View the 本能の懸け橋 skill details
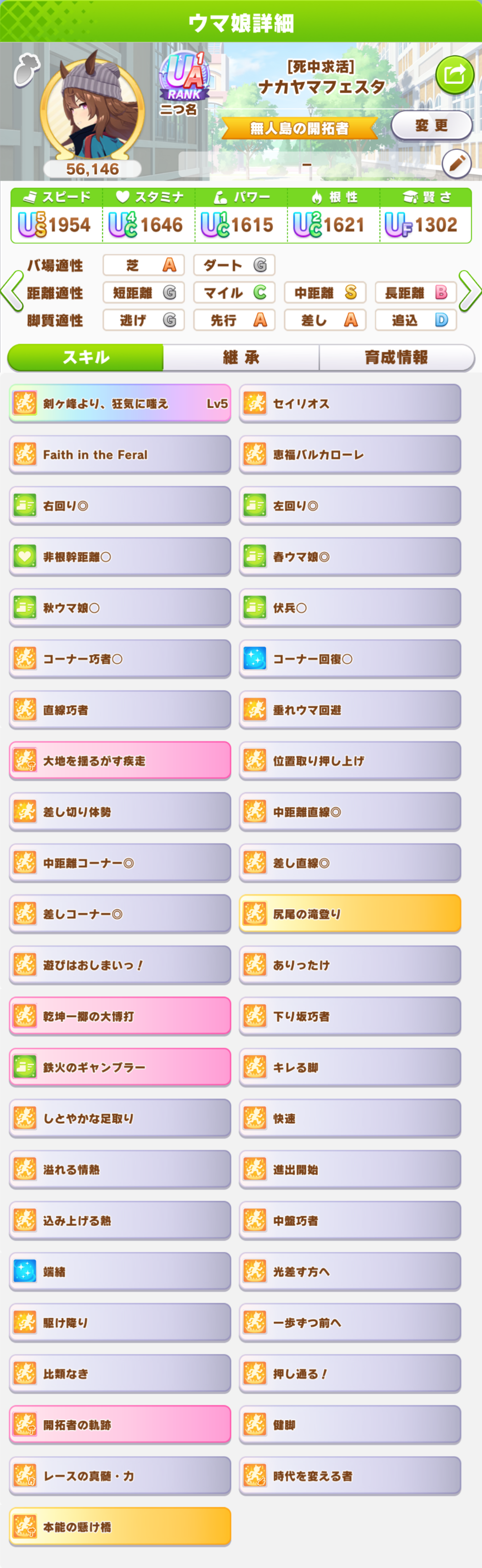The width and height of the screenshot is (482, 1568). (x=120, y=1527)
